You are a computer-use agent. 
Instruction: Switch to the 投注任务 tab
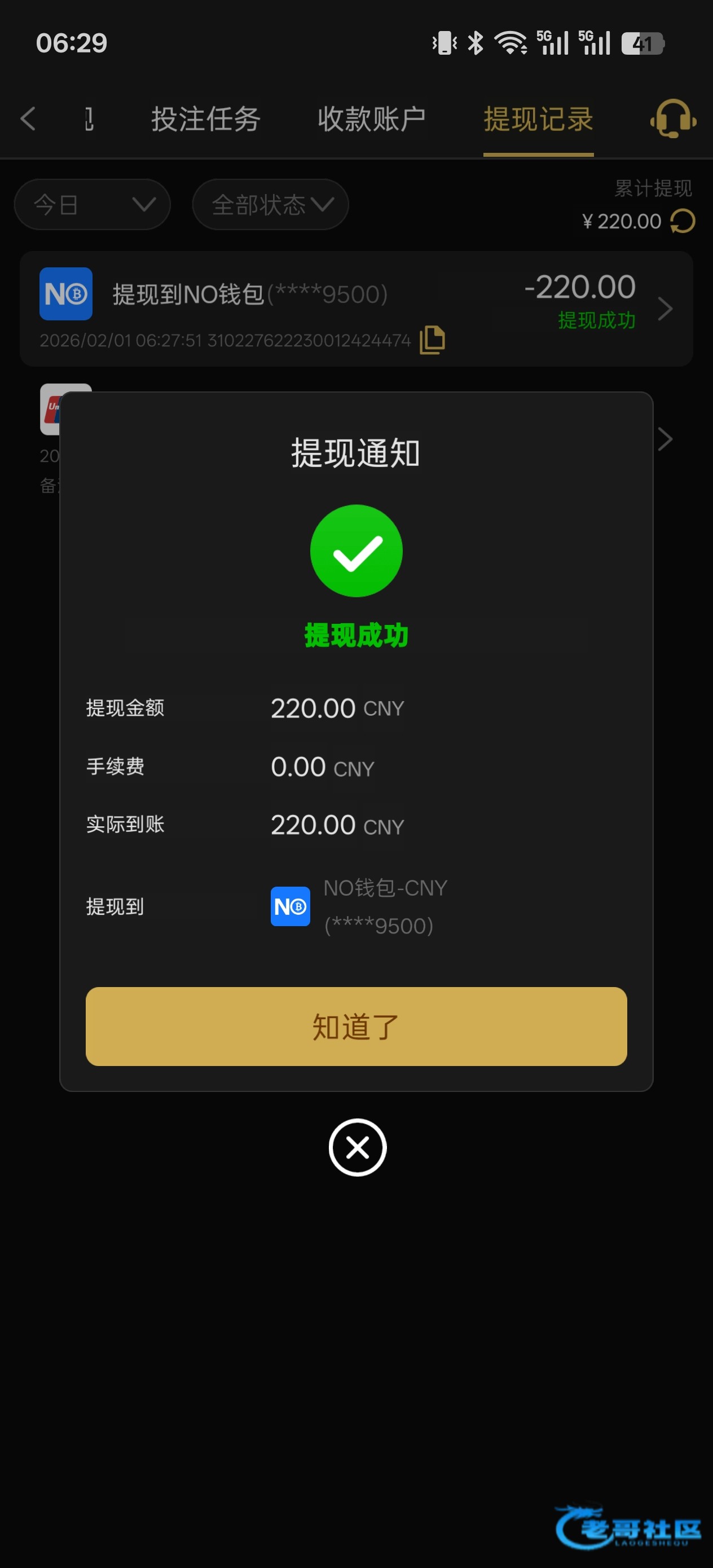[206, 118]
